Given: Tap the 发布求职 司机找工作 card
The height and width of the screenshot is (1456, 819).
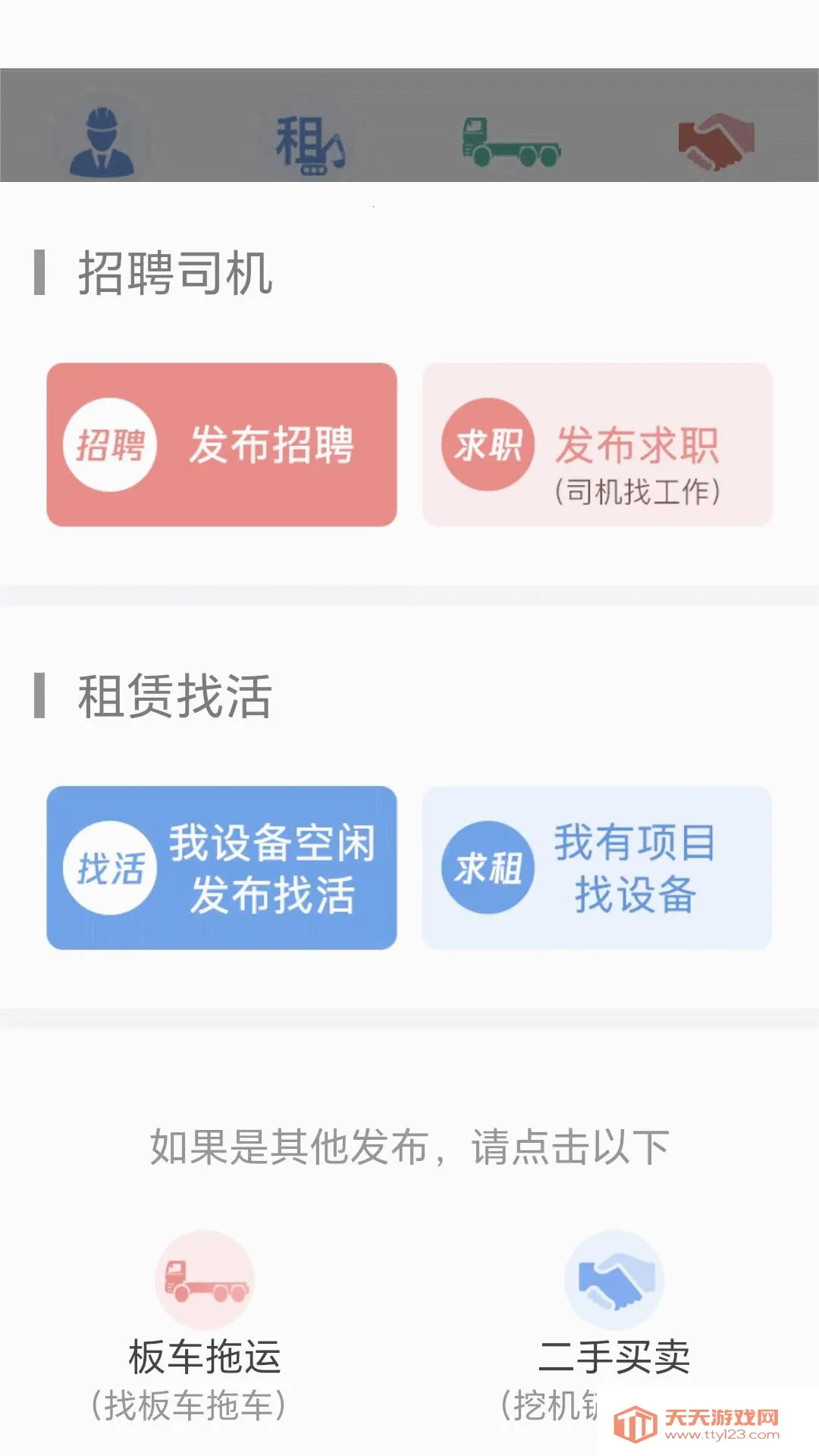Looking at the screenshot, I should [x=598, y=444].
